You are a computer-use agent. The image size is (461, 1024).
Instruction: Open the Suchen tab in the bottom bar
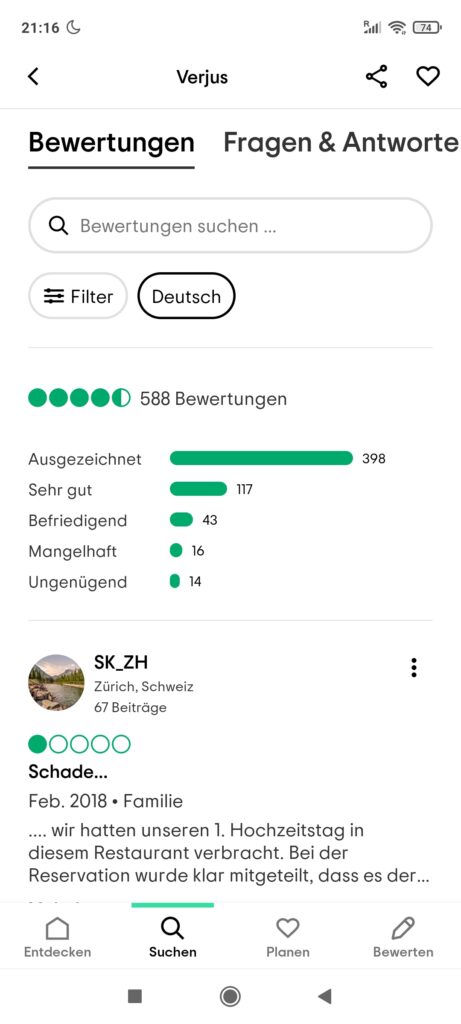click(x=172, y=938)
